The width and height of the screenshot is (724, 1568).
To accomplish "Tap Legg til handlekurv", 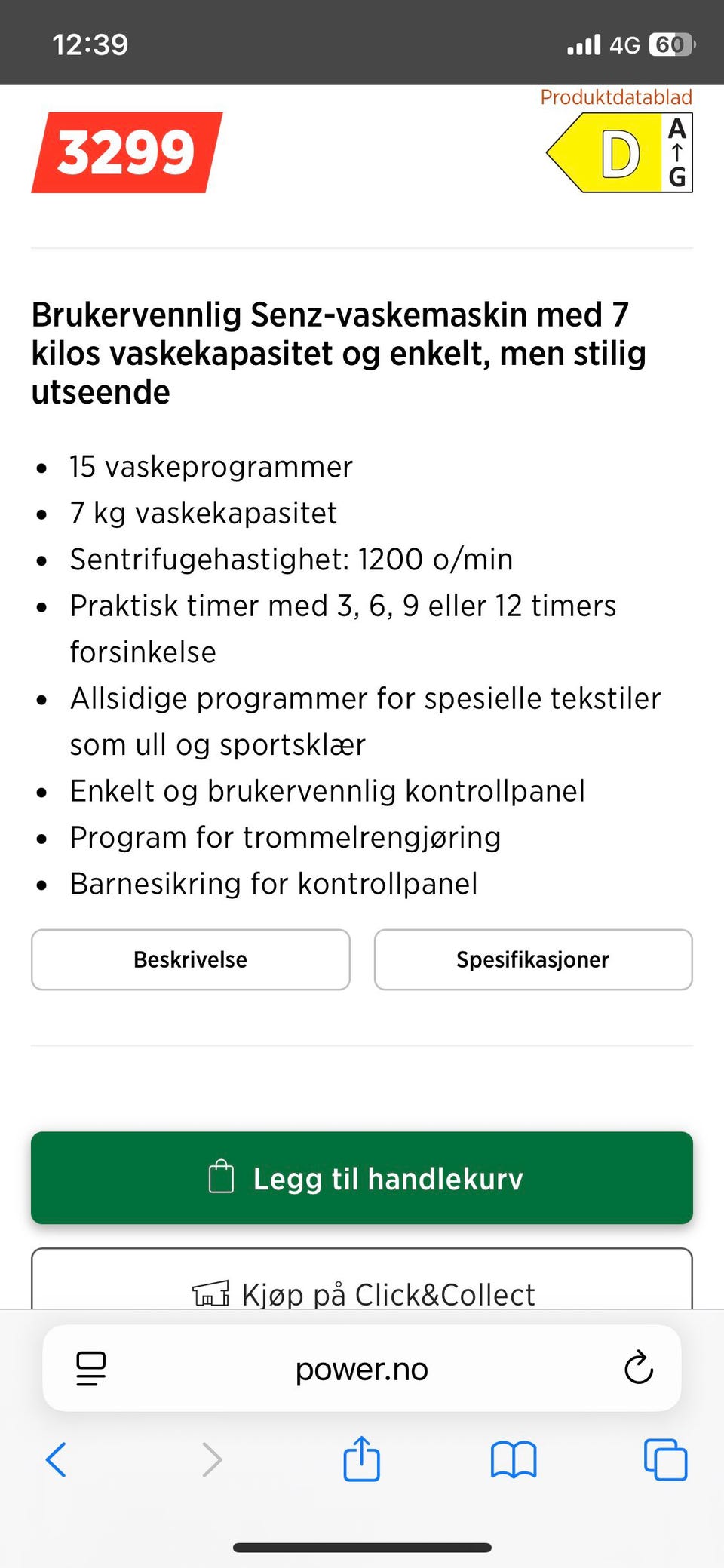I will pyautogui.click(x=360, y=1177).
